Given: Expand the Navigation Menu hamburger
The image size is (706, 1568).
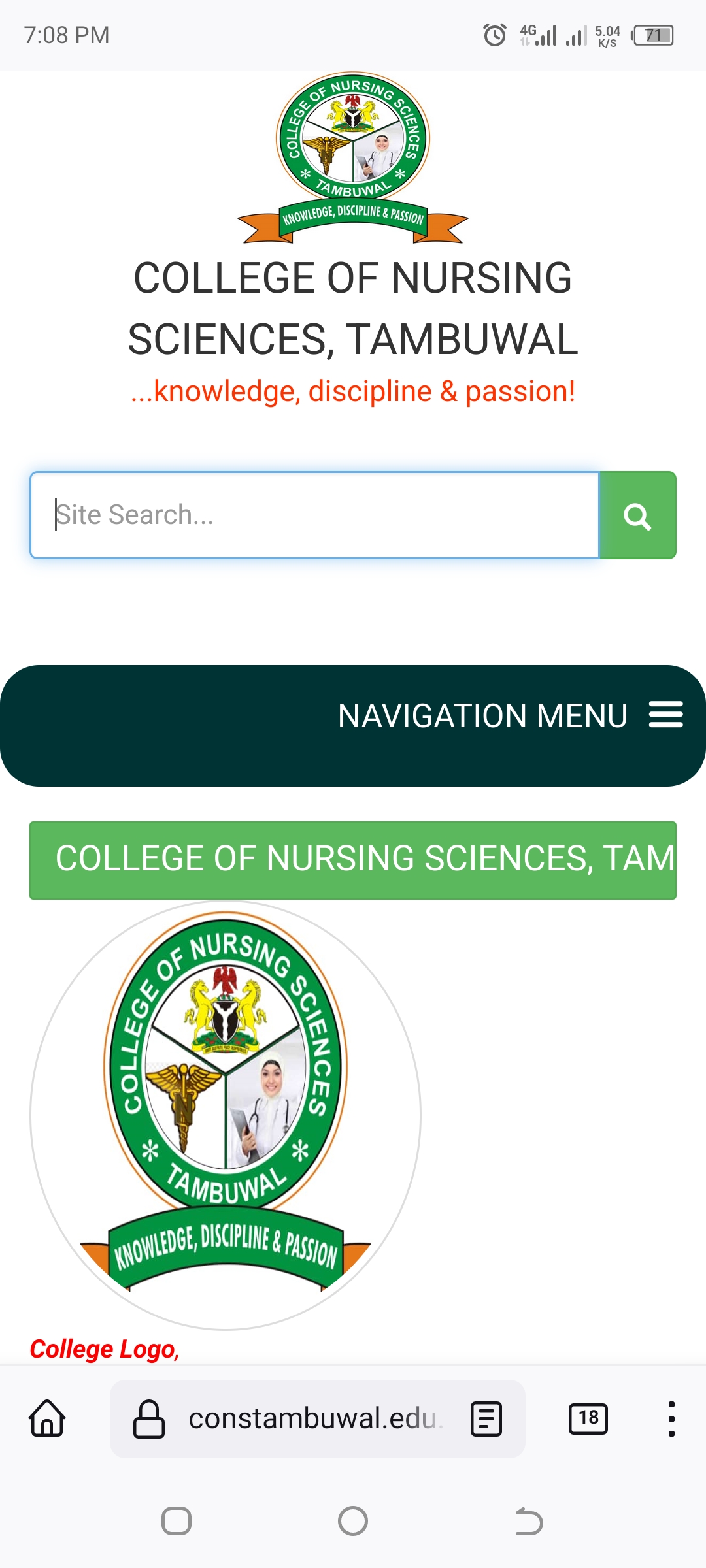Looking at the screenshot, I should pyautogui.click(x=665, y=715).
